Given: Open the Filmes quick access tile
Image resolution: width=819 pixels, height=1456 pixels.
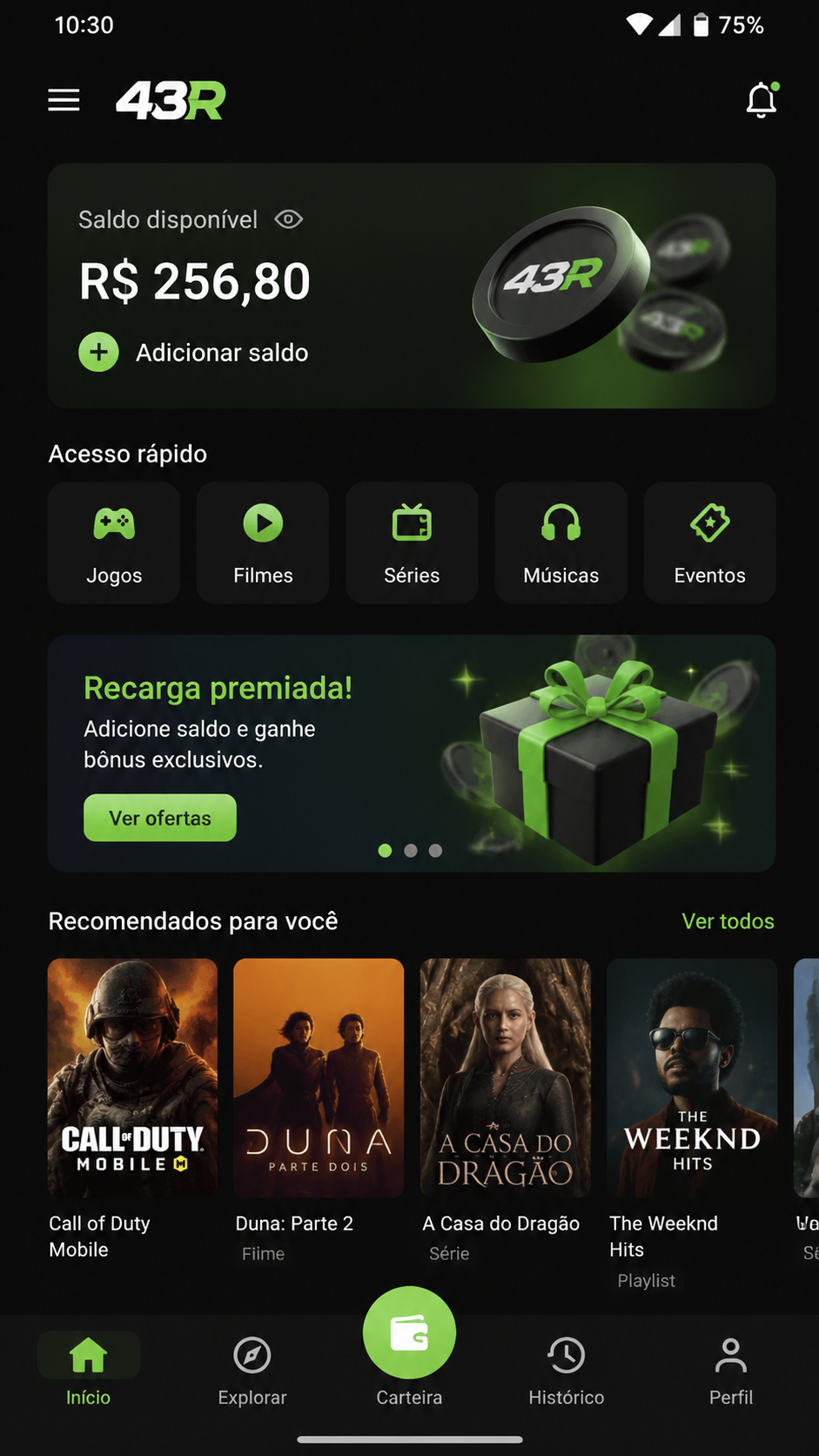Looking at the screenshot, I should (263, 543).
